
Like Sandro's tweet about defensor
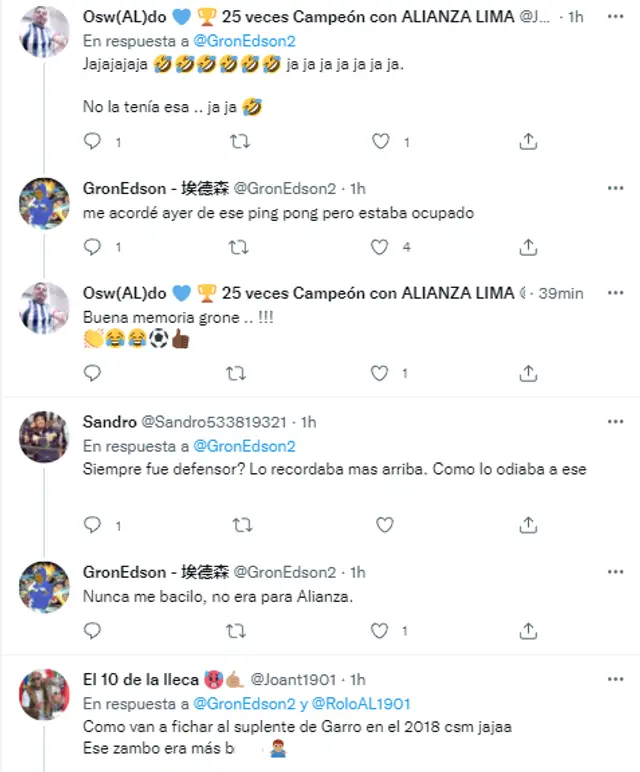381,525
